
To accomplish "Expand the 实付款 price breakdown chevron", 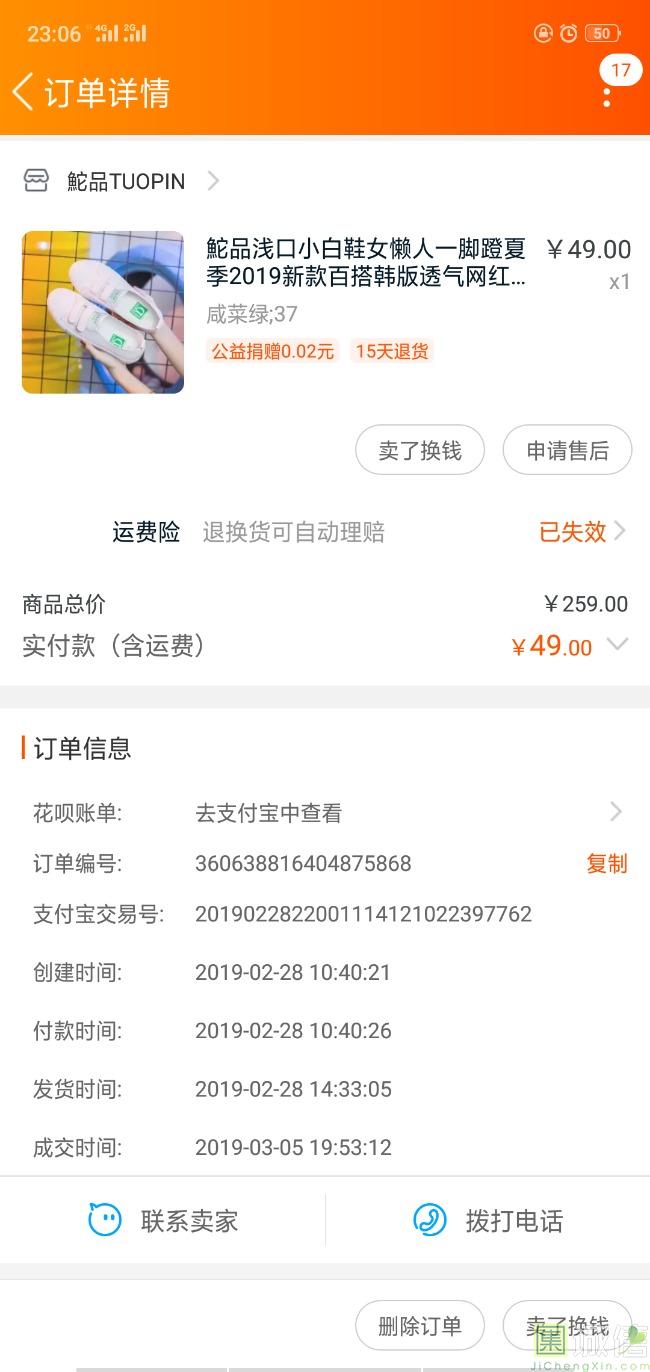I will (x=618, y=645).
